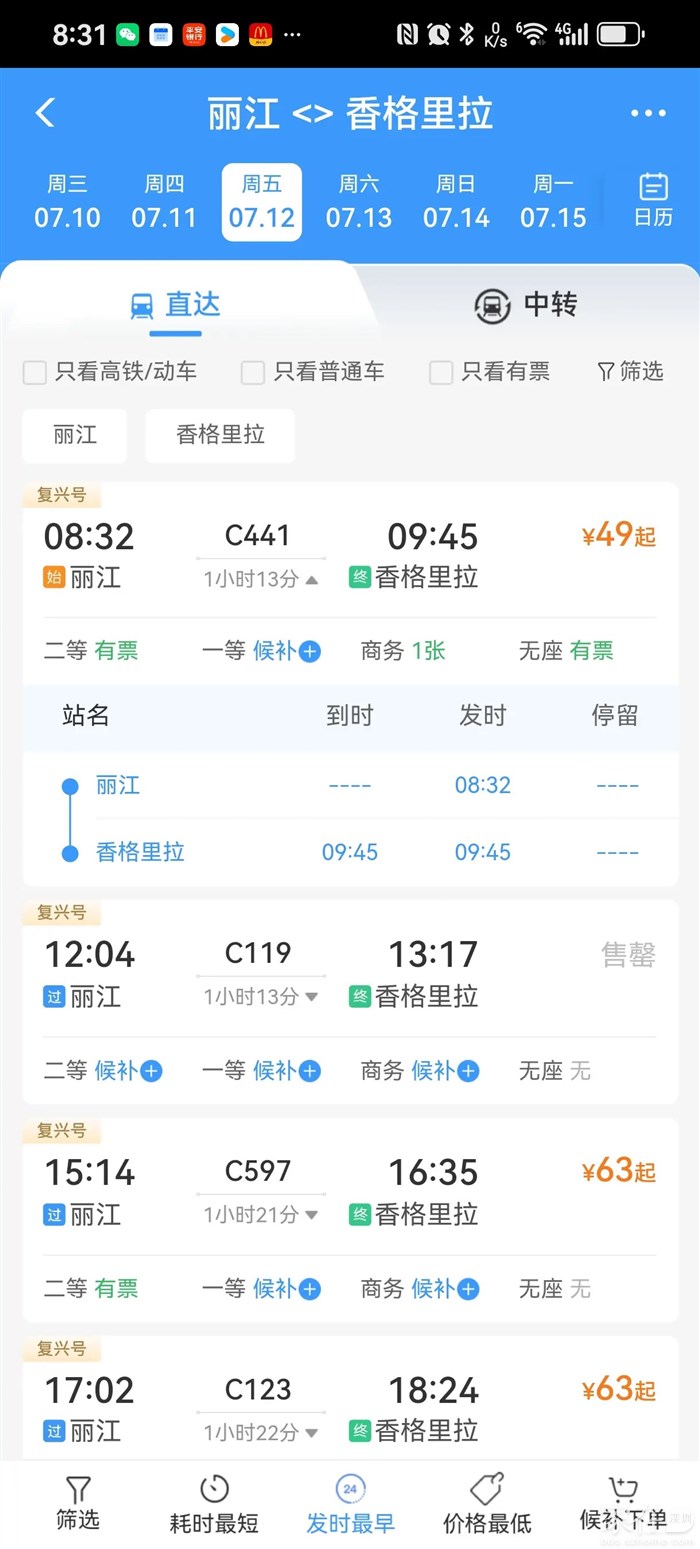
Task: Expand the stop list for train C123
Action: [262, 1433]
